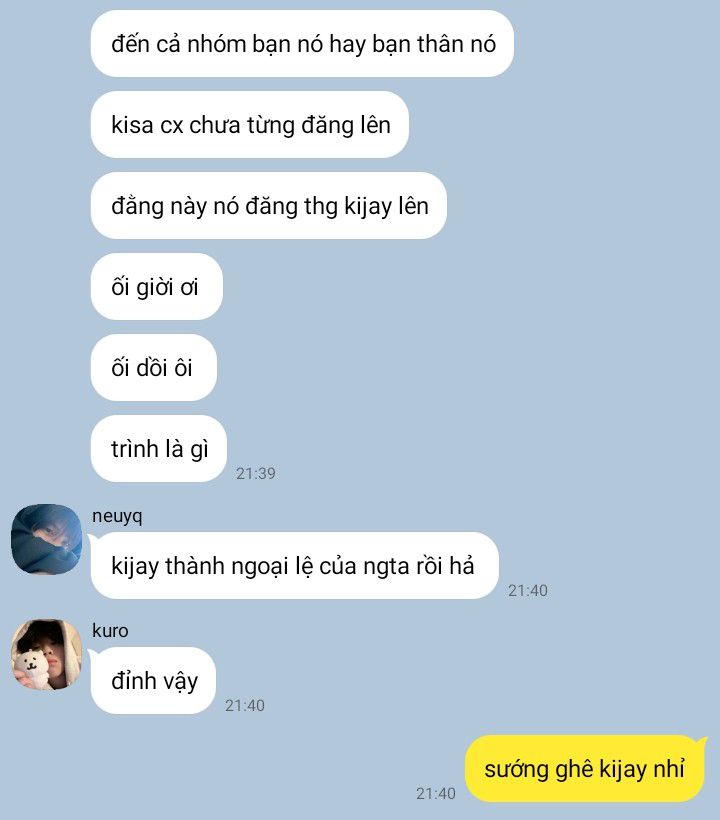Open neuyq's profile picture
The height and width of the screenshot is (820, 720).
[47, 539]
